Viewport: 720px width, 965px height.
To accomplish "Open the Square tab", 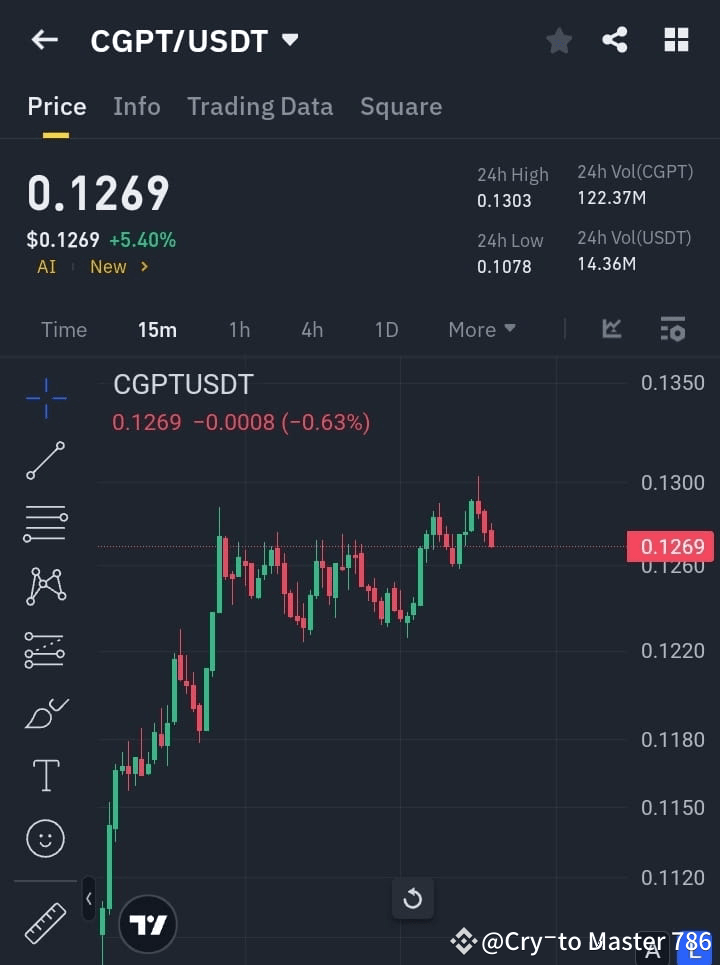I will click(x=401, y=106).
